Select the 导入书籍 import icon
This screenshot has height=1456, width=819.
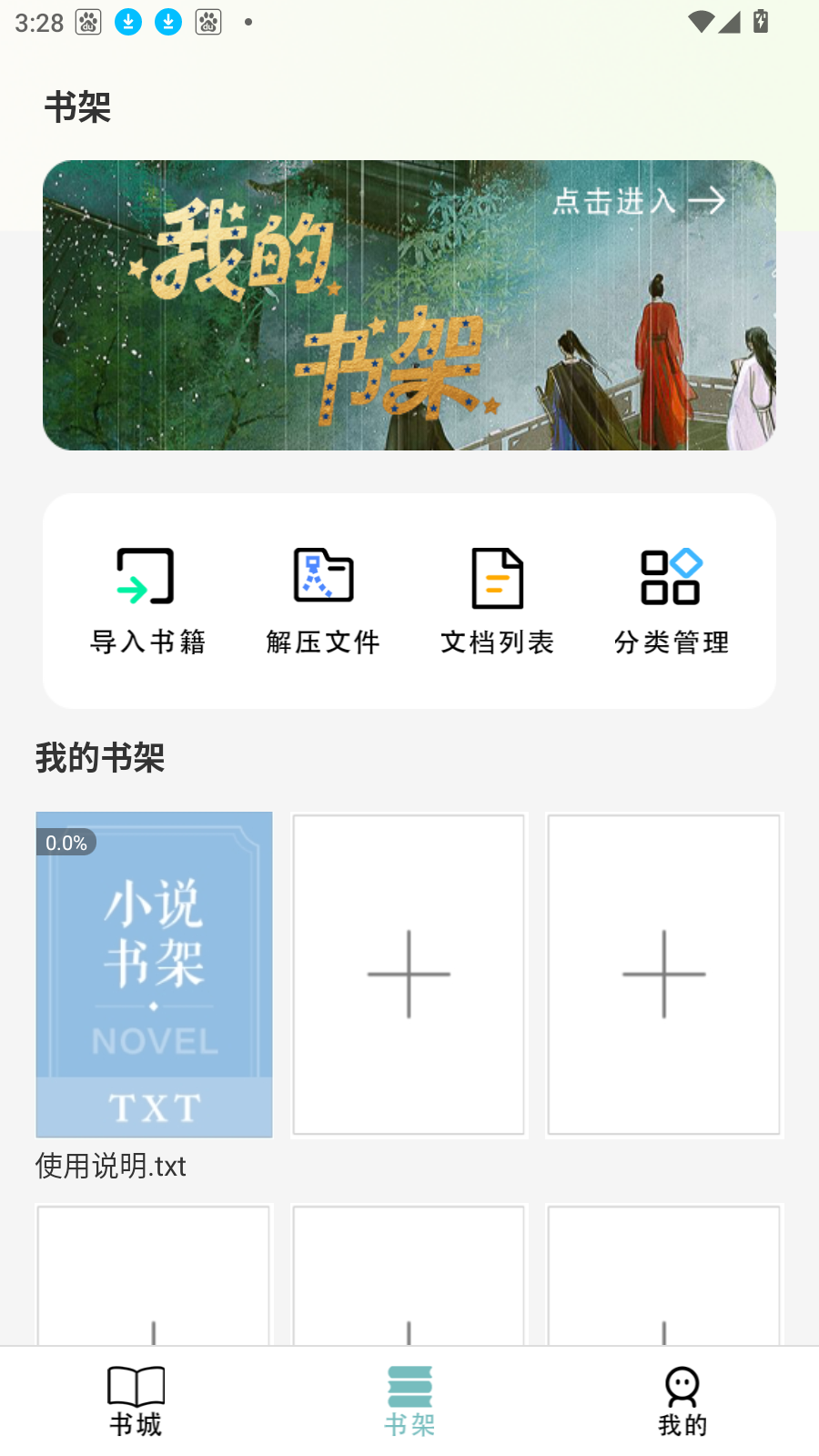146,575
